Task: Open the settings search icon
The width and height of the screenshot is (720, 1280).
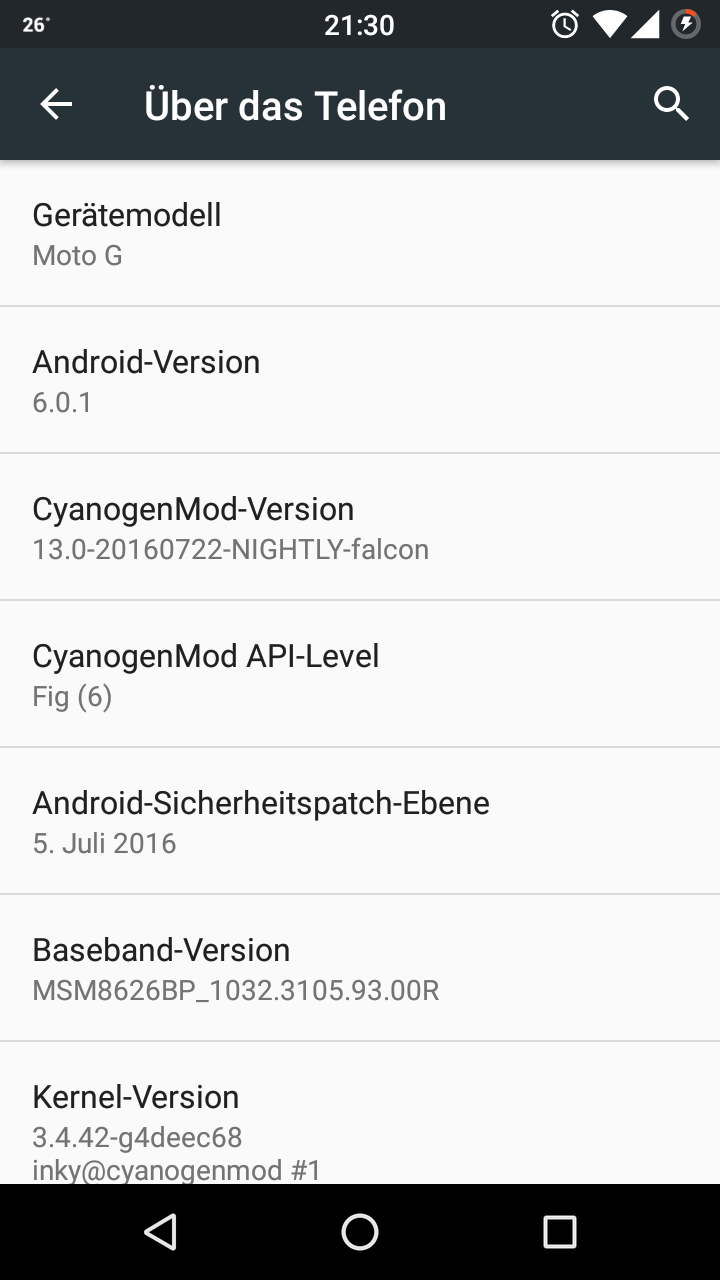Action: tap(671, 104)
